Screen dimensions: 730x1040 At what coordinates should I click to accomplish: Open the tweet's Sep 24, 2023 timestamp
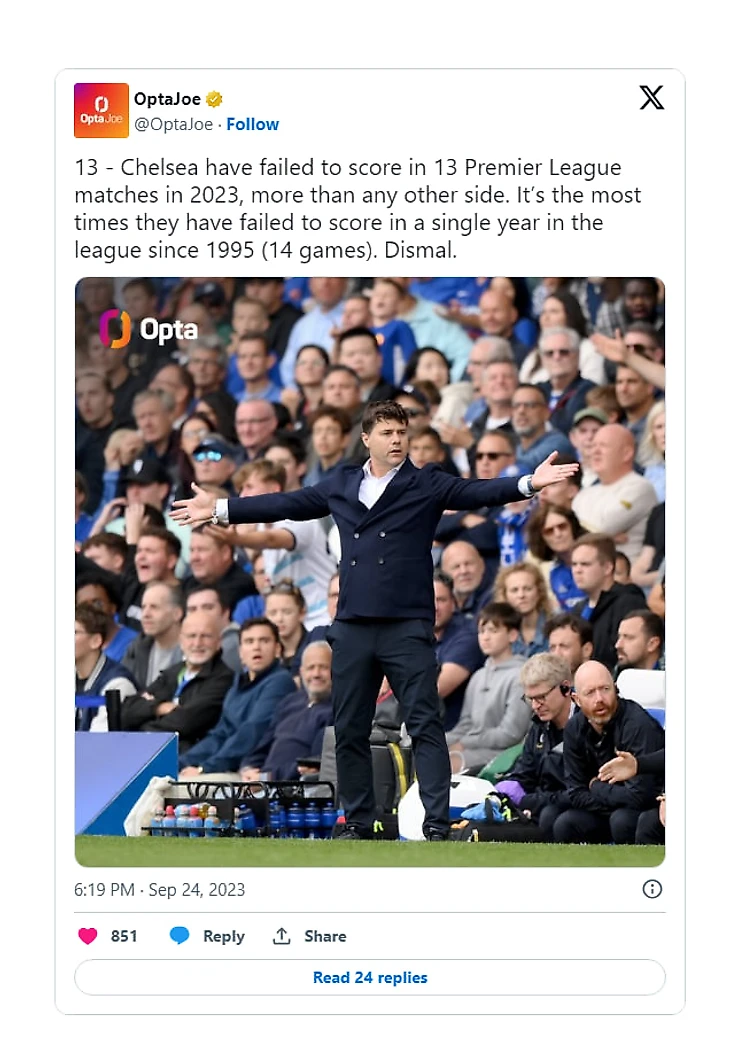[x=159, y=889]
